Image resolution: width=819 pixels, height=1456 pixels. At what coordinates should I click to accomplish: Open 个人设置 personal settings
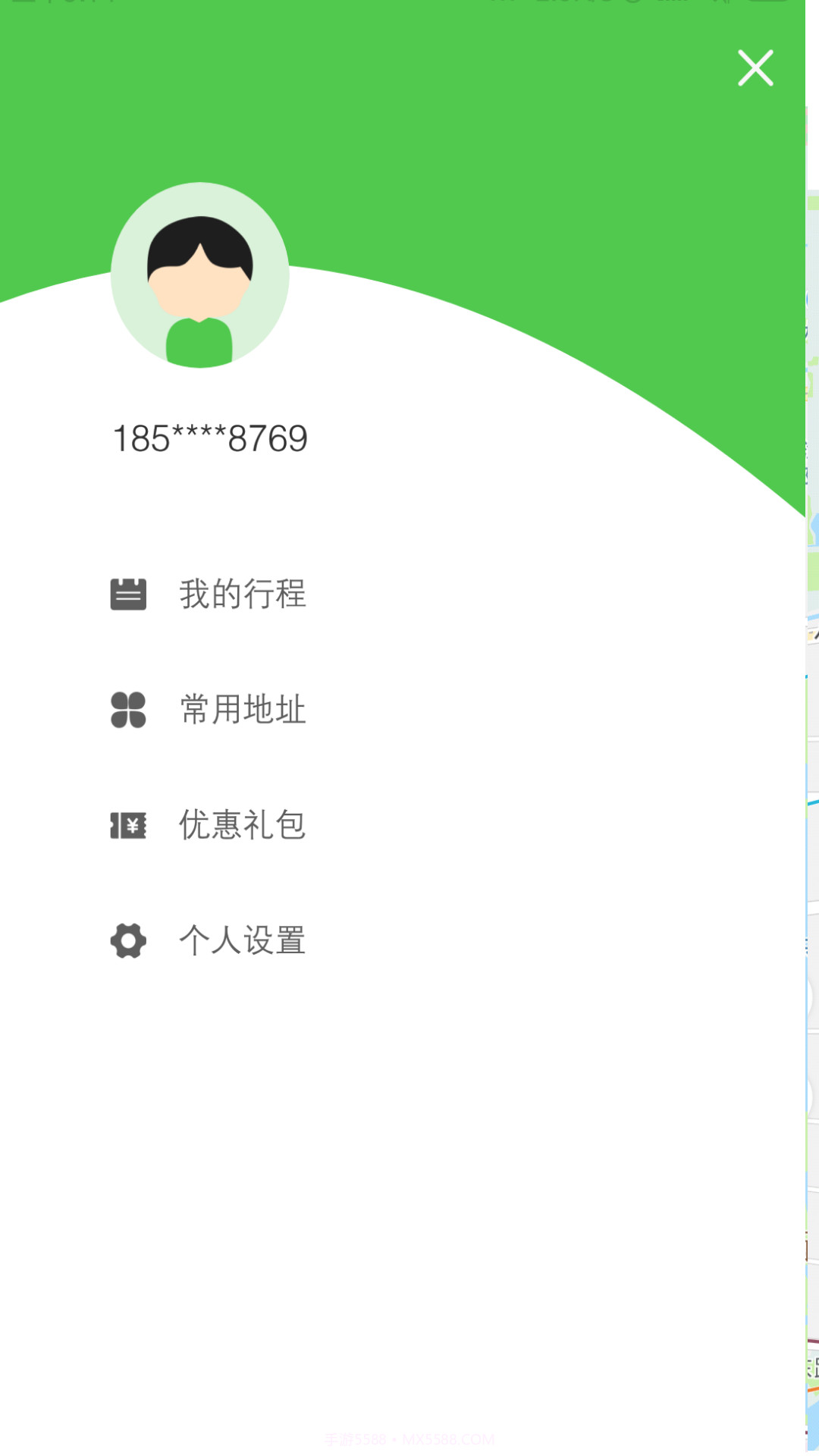point(243,941)
